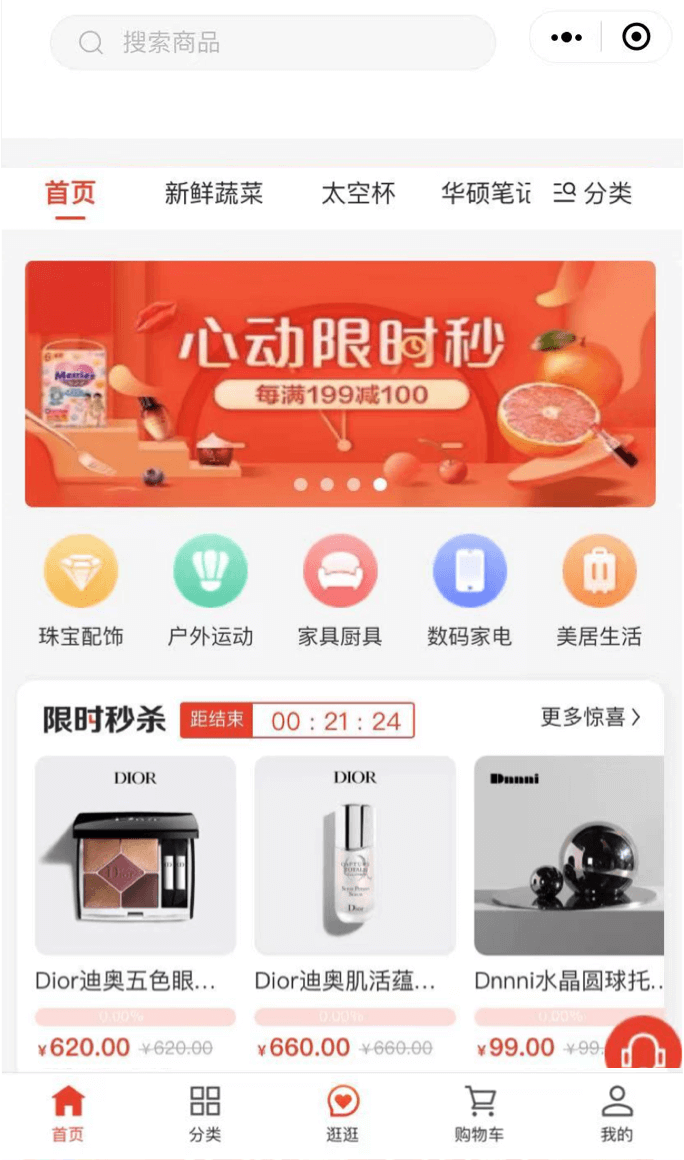Switch to the 新鲜蔬菜 tab
684x1160 pixels.
tap(214, 193)
